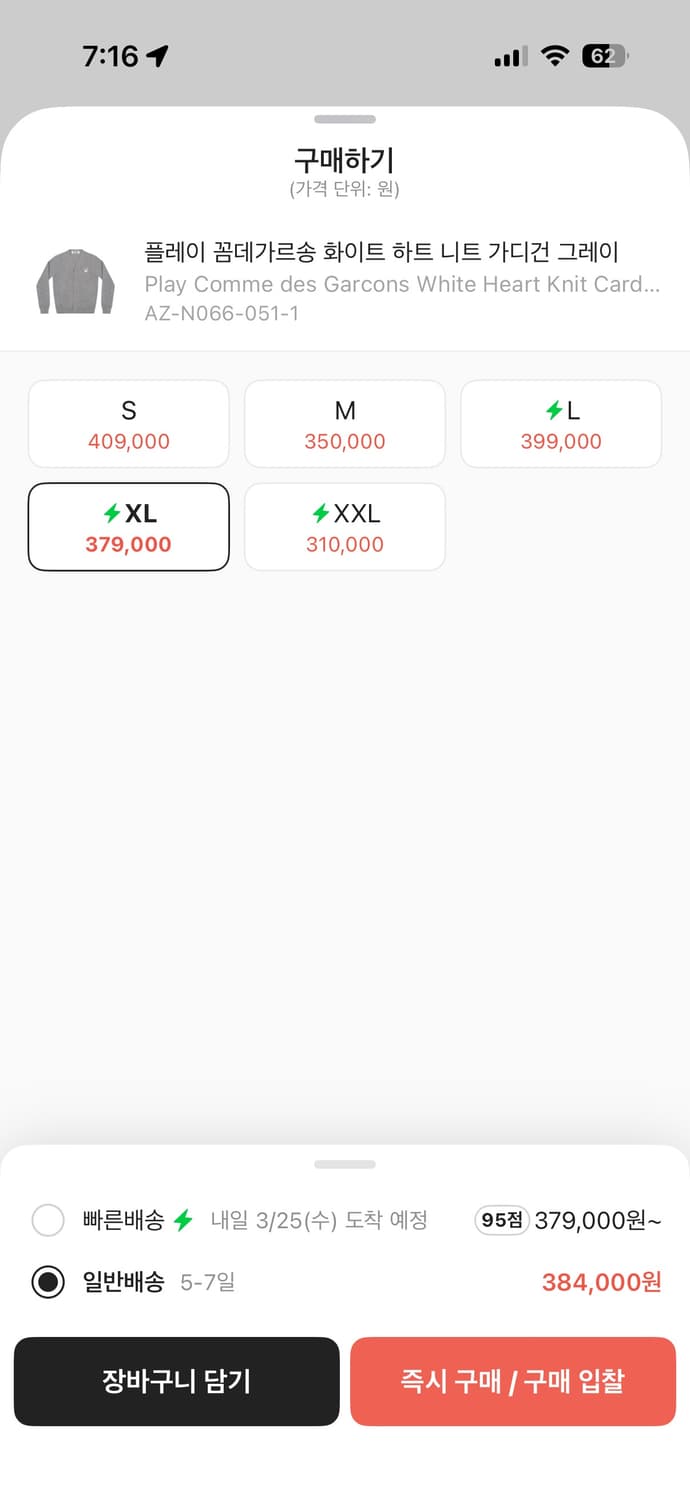Tap 즉시 구매 / 구매 입찰 button

click(x=513, y=1381)
